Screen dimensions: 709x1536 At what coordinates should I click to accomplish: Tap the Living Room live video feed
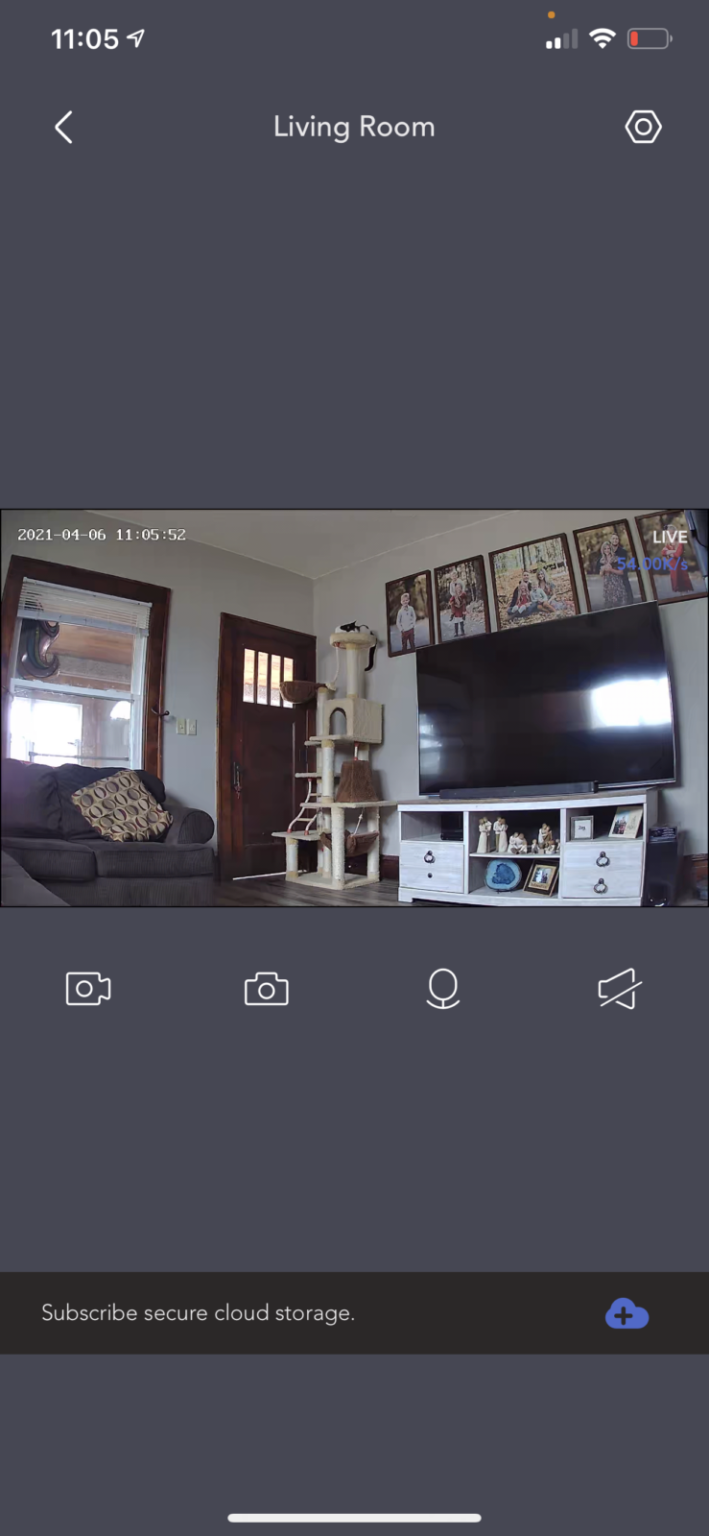point(354,708)
